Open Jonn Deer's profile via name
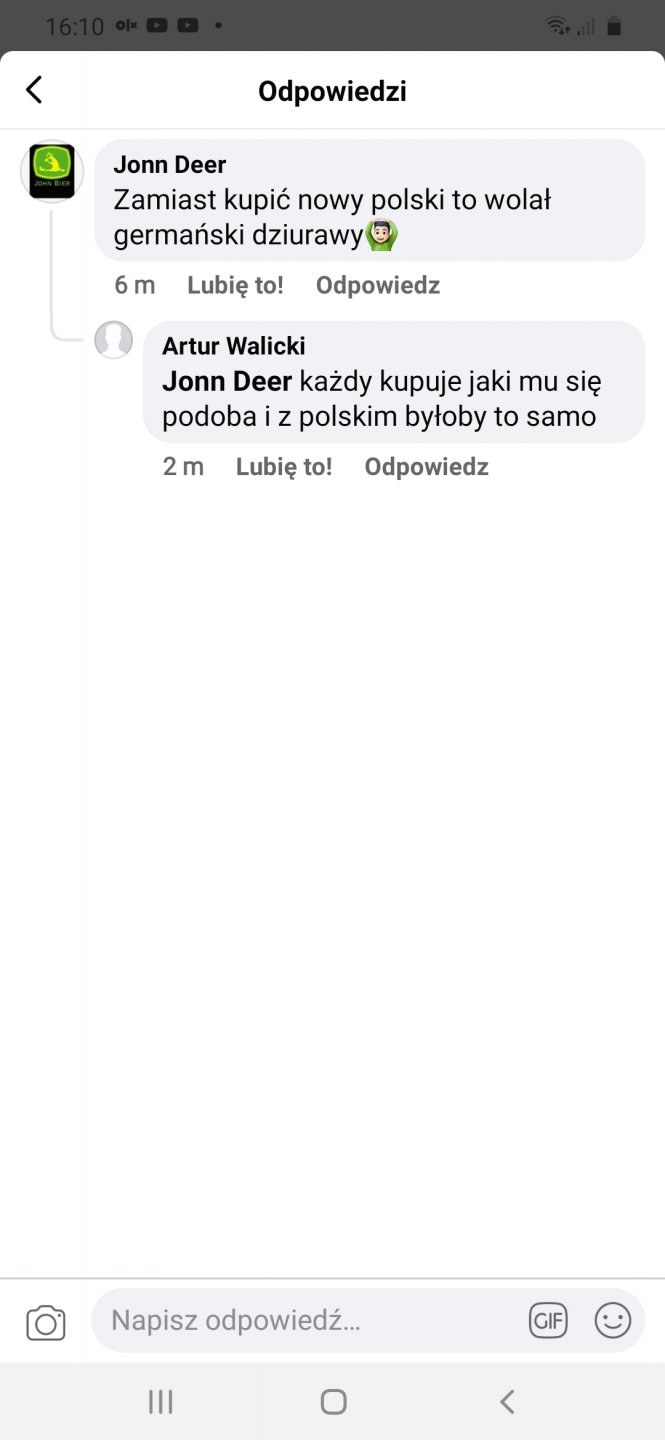The image size is (665, 1440). 169,164
